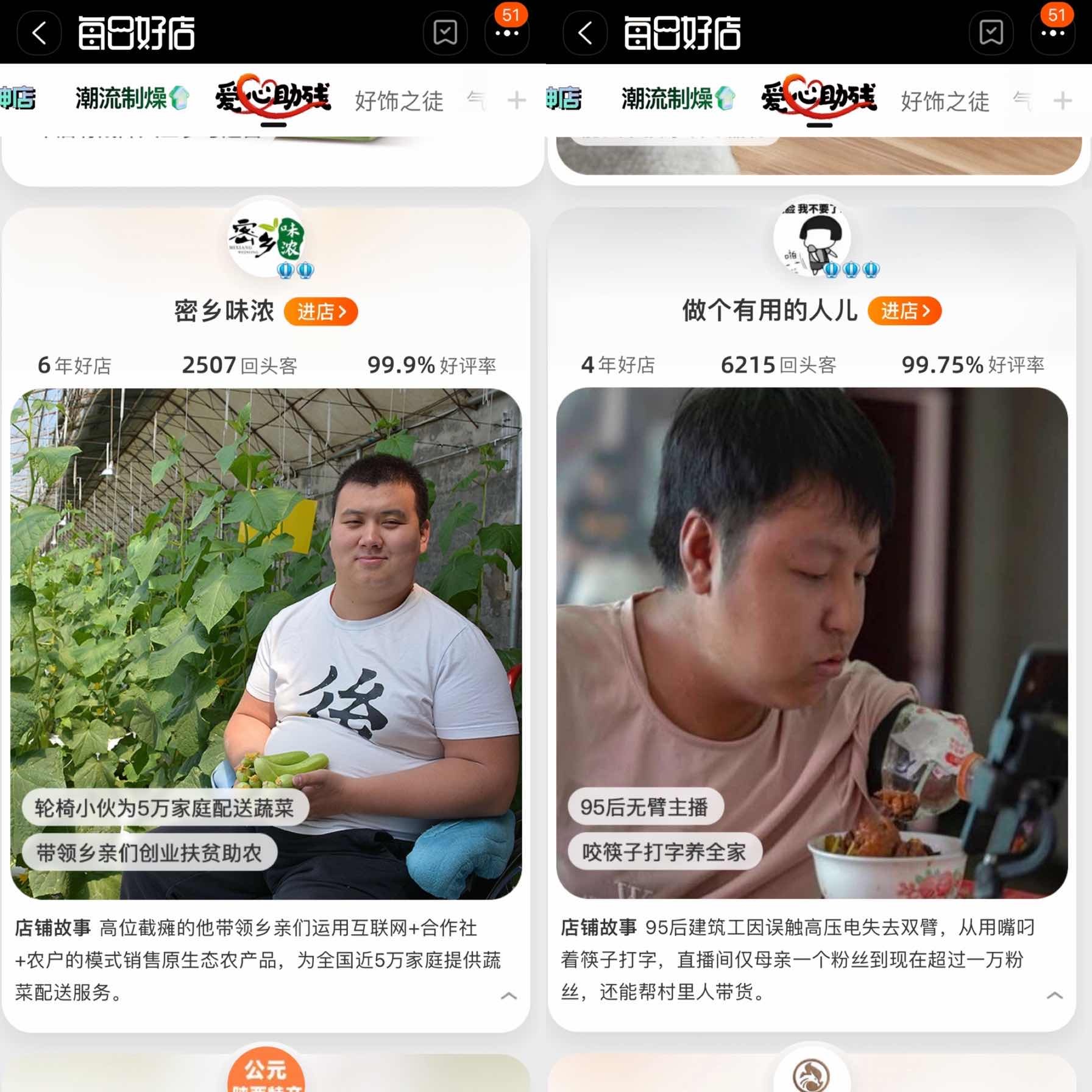Open the 95后无臂主播 photo card
The image size is (1092, 1092).
point(812,643)
